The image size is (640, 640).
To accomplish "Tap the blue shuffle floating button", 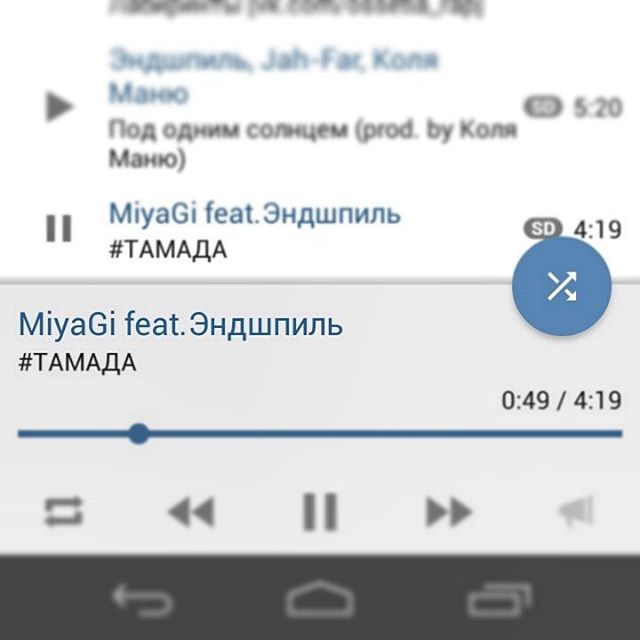I will click(561, 286).
